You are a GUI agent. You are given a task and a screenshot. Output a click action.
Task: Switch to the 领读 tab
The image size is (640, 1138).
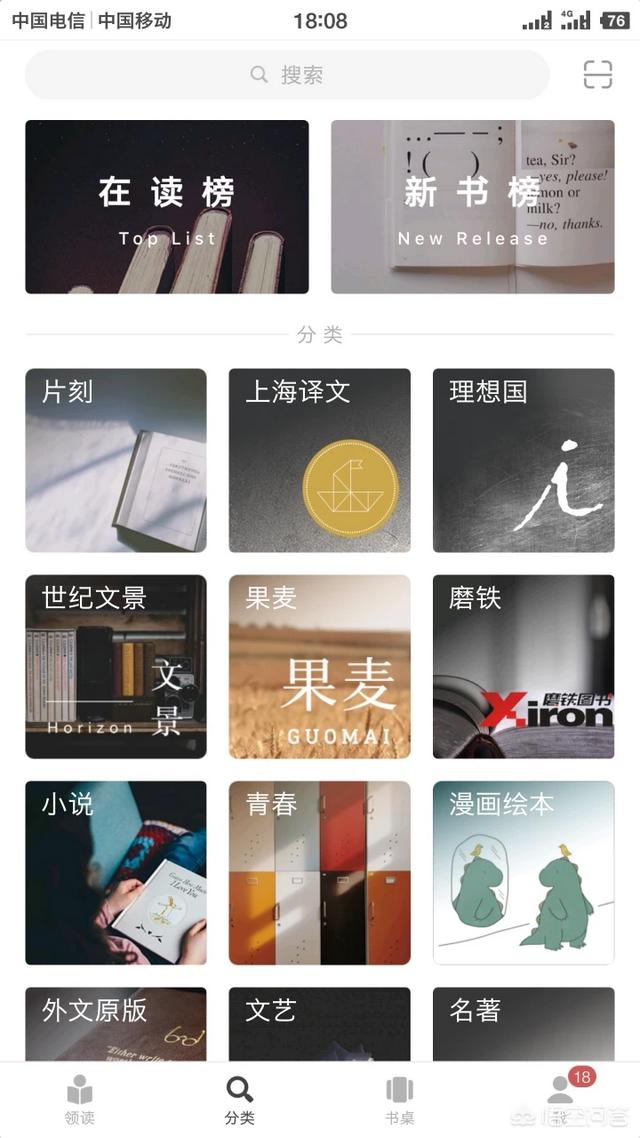tap(80, 1100)
